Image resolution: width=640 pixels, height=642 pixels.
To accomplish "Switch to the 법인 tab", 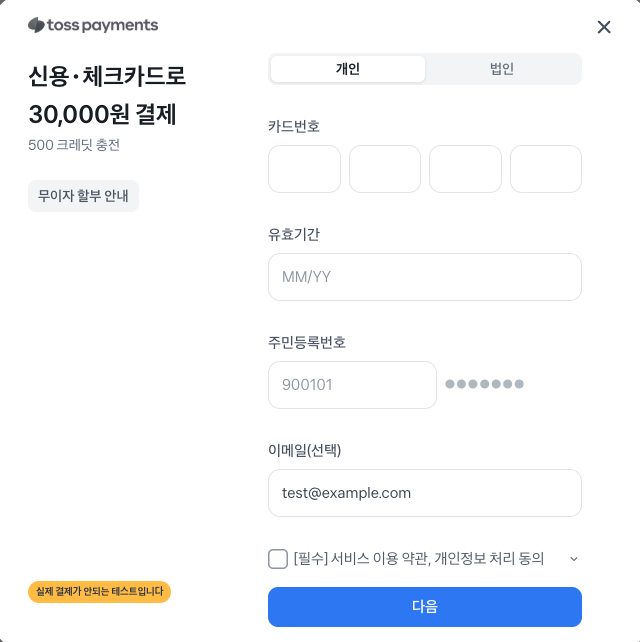I will pos(502,69).
